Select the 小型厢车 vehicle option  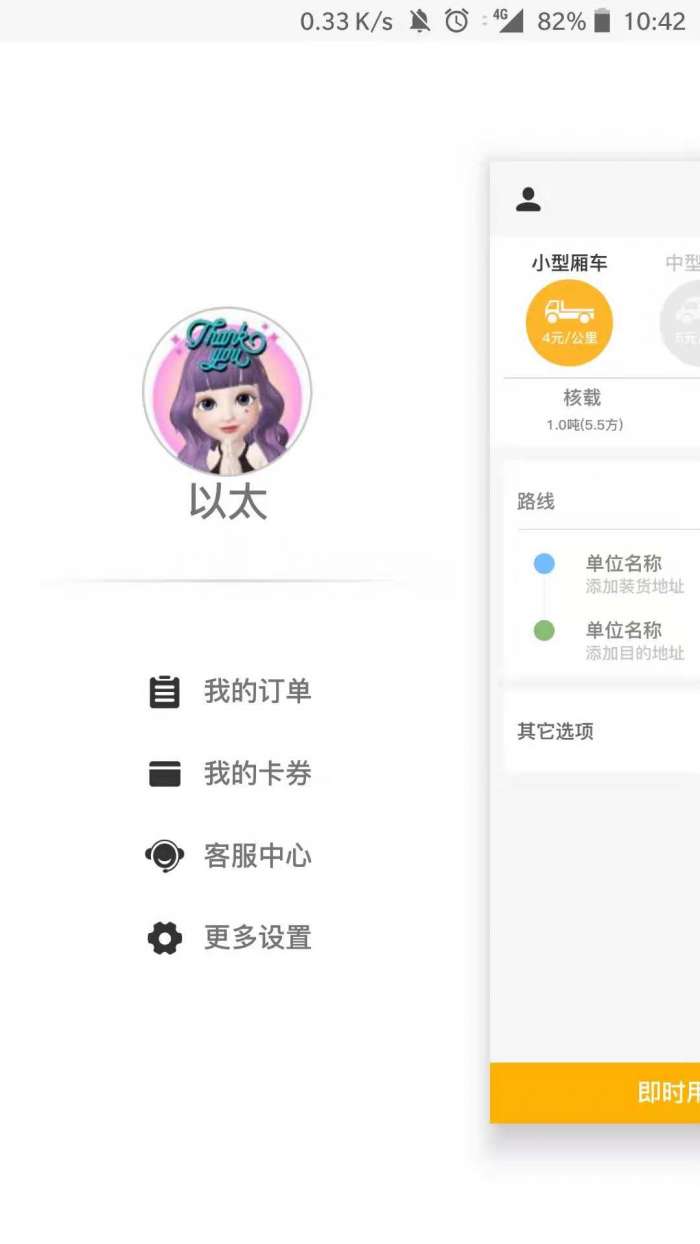point(569,310)
